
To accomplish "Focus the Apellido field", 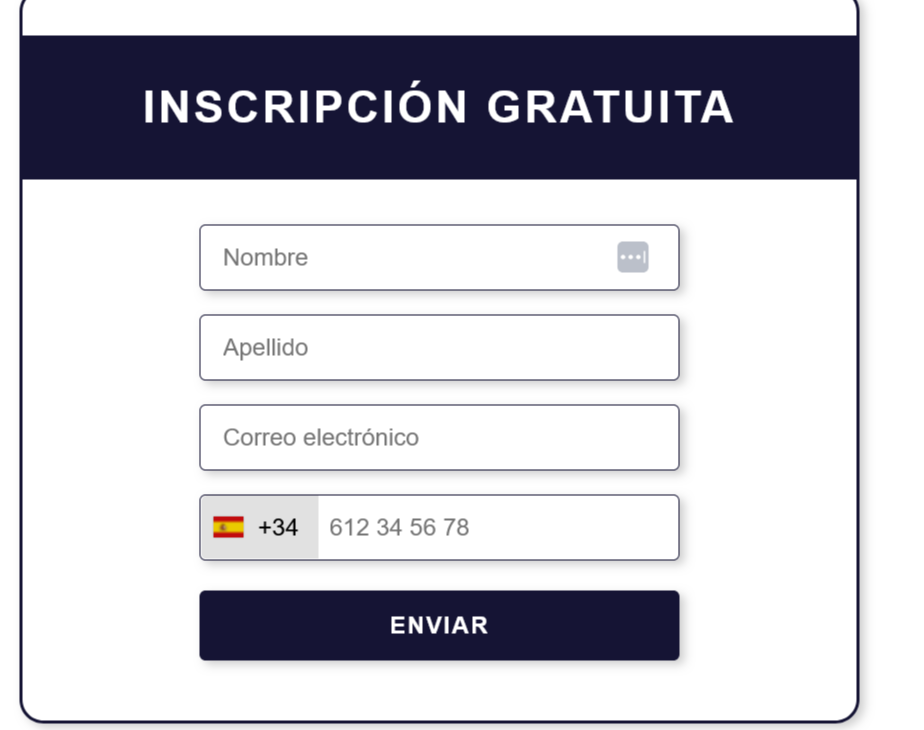I will coord(439,348).
